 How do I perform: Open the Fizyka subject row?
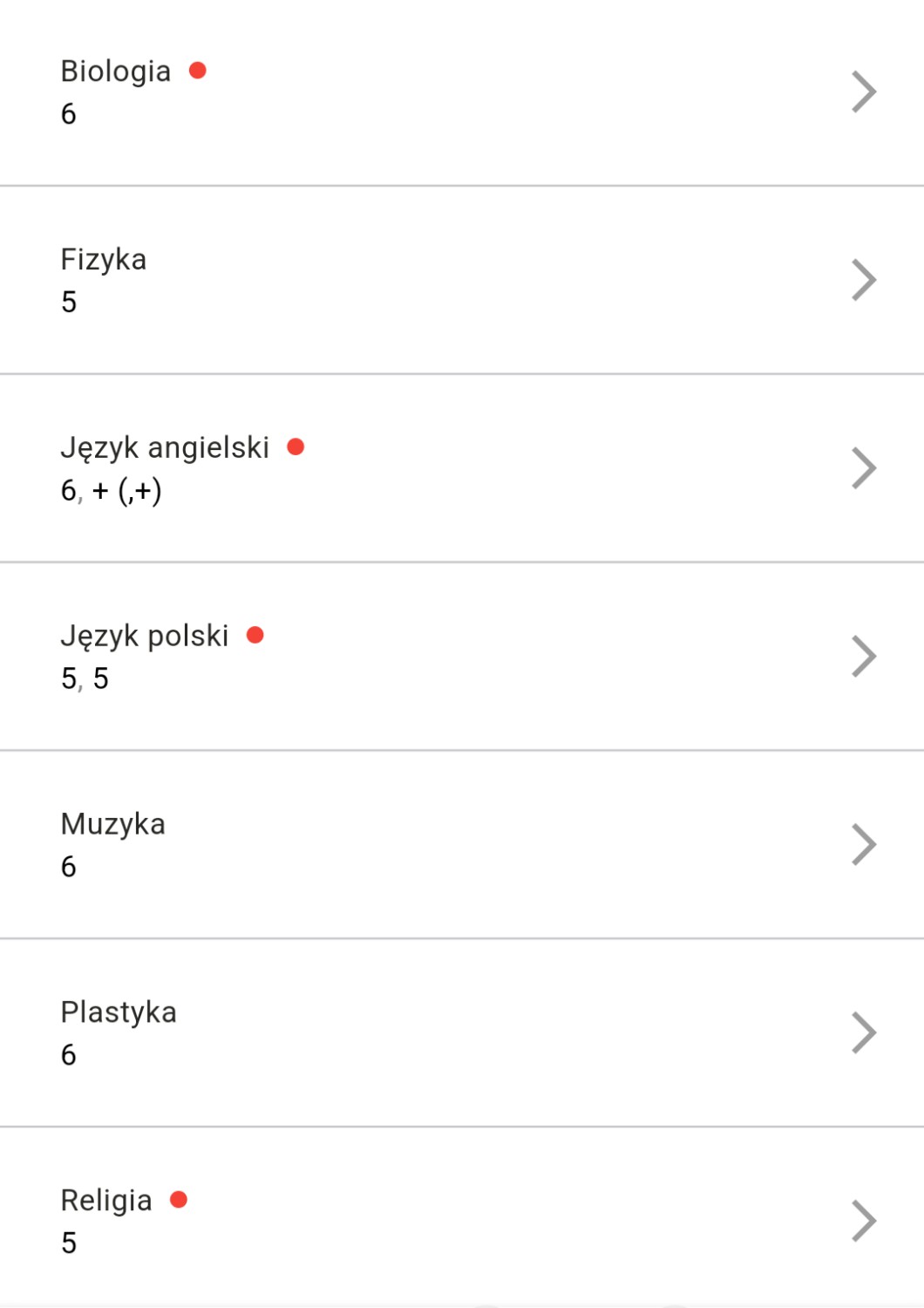coord(462,280)
